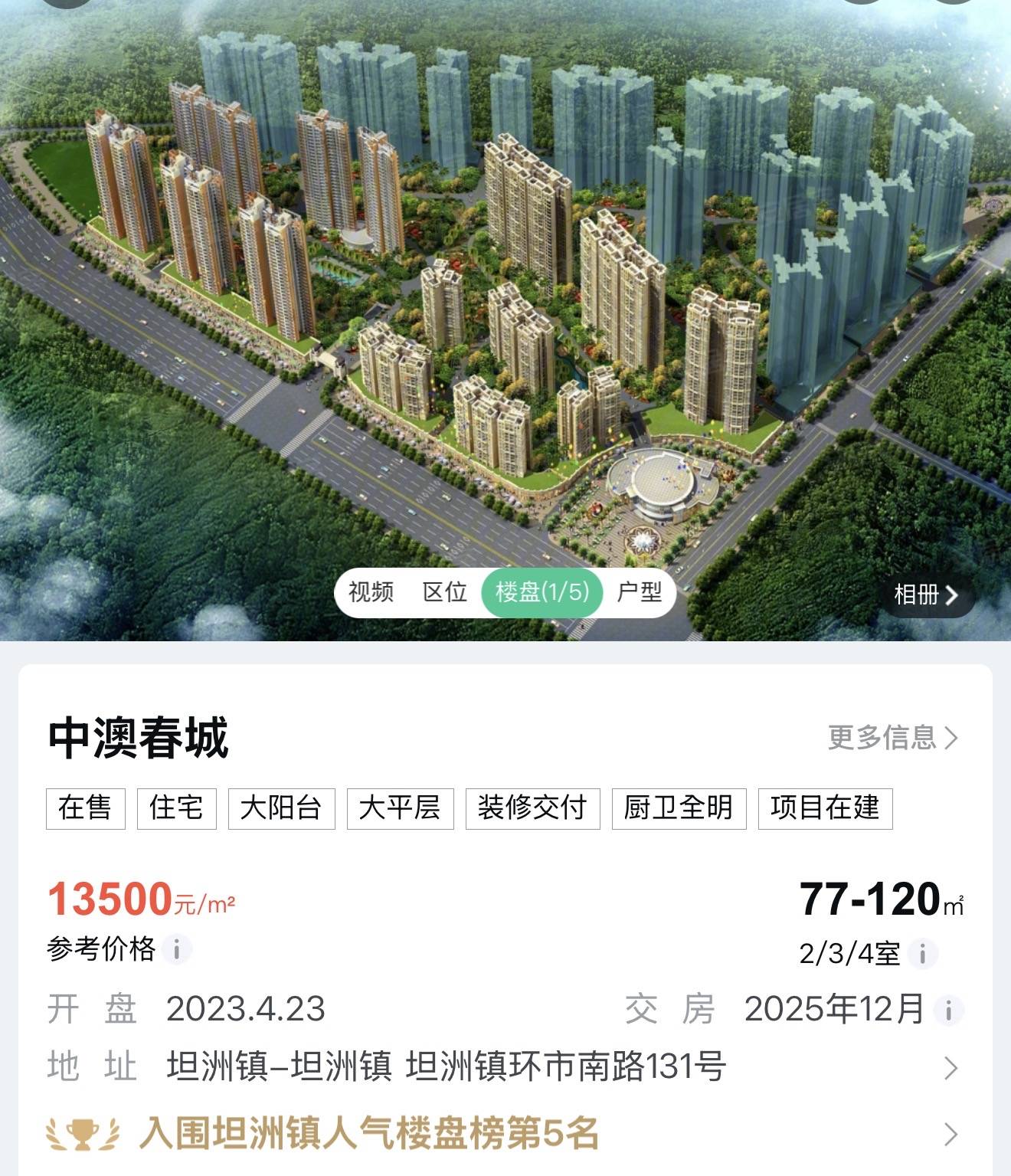Show info about the 参考价格
This screenshot has width=1011, height=1176.
(x=177, y=949)
